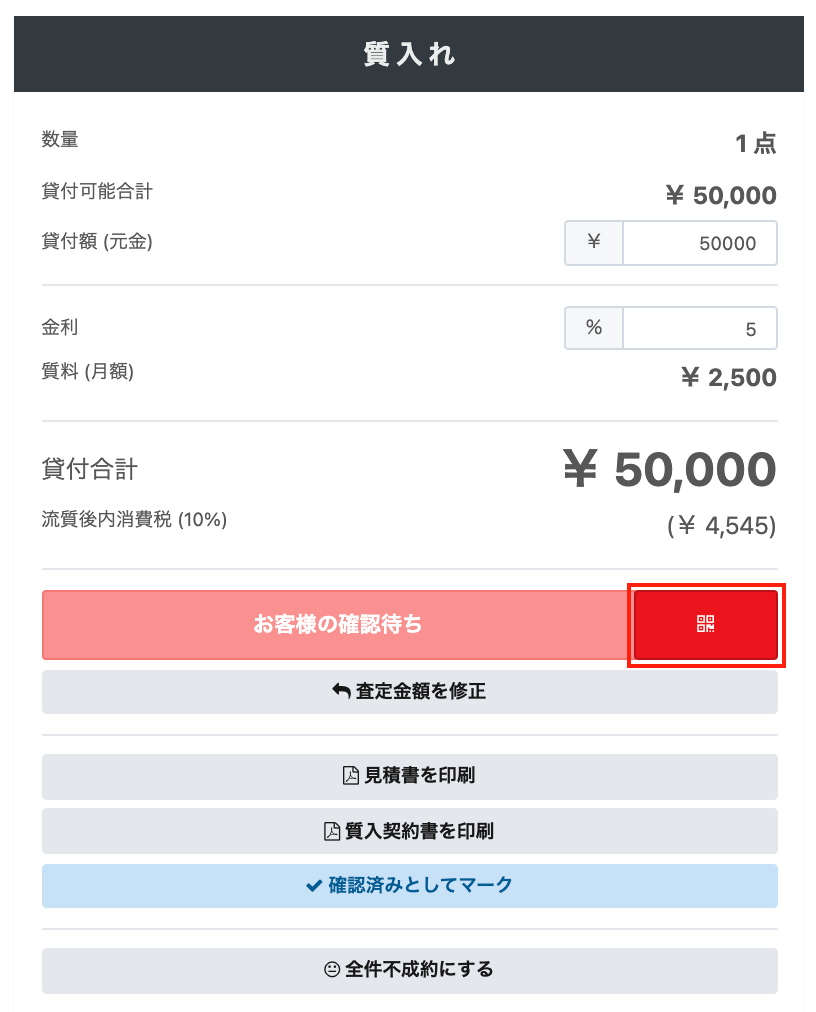
Task: Open the QR code button
Action: pyautogui.click(x=706, y=625)
